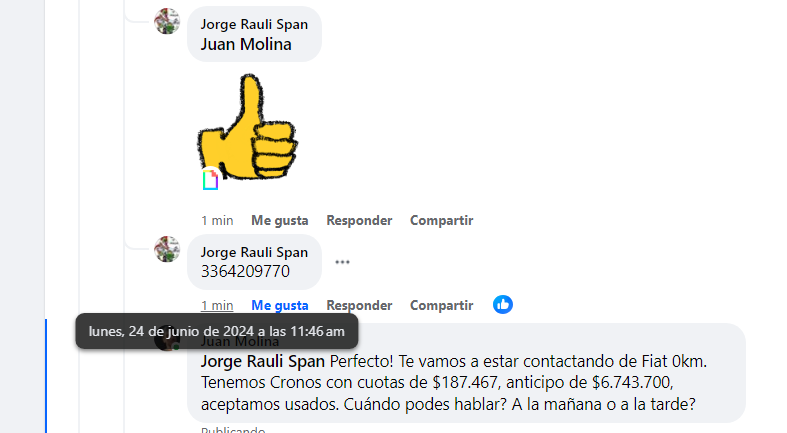Like the thumbs-up sticker comment
The image size is (787, 433).
[x=279, y=220]
